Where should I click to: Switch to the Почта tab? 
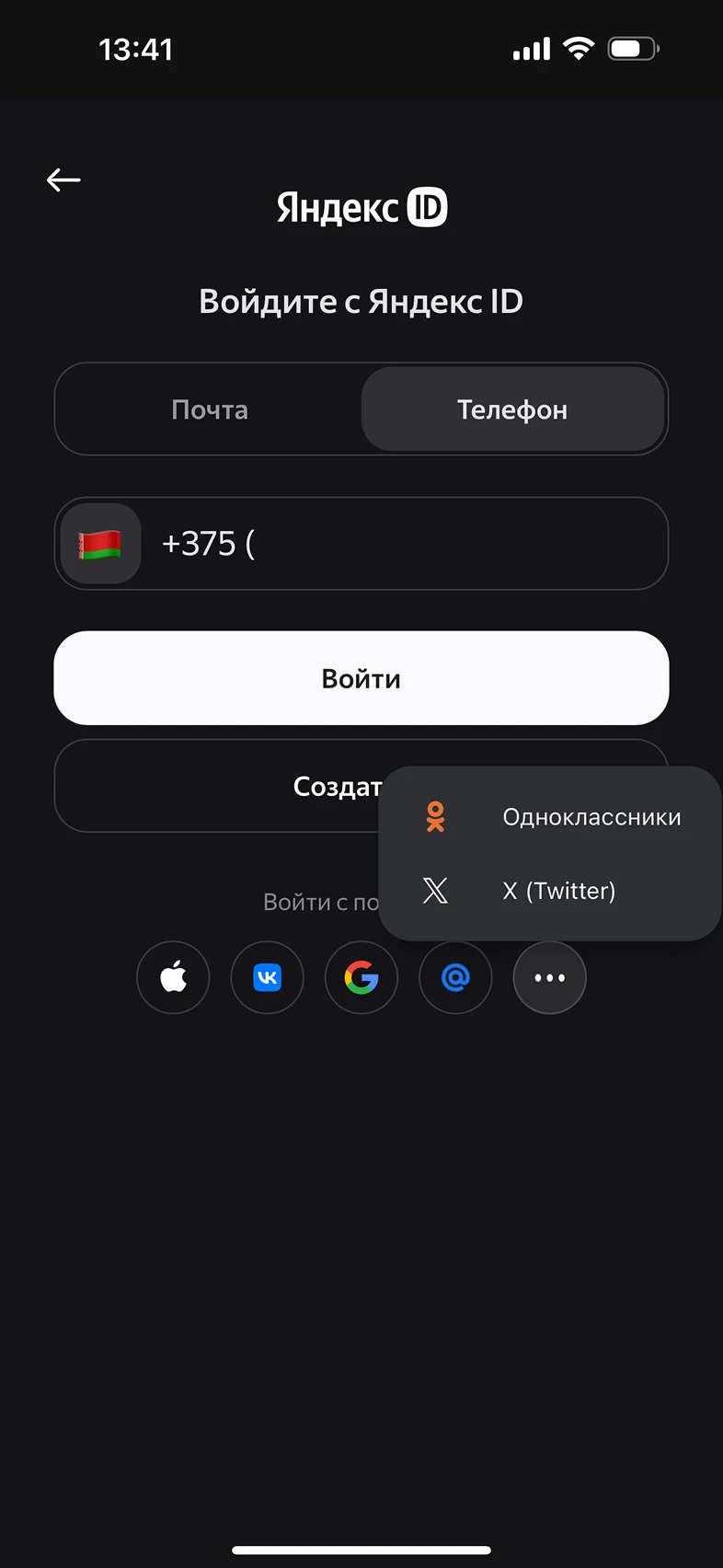pos(210,409)
